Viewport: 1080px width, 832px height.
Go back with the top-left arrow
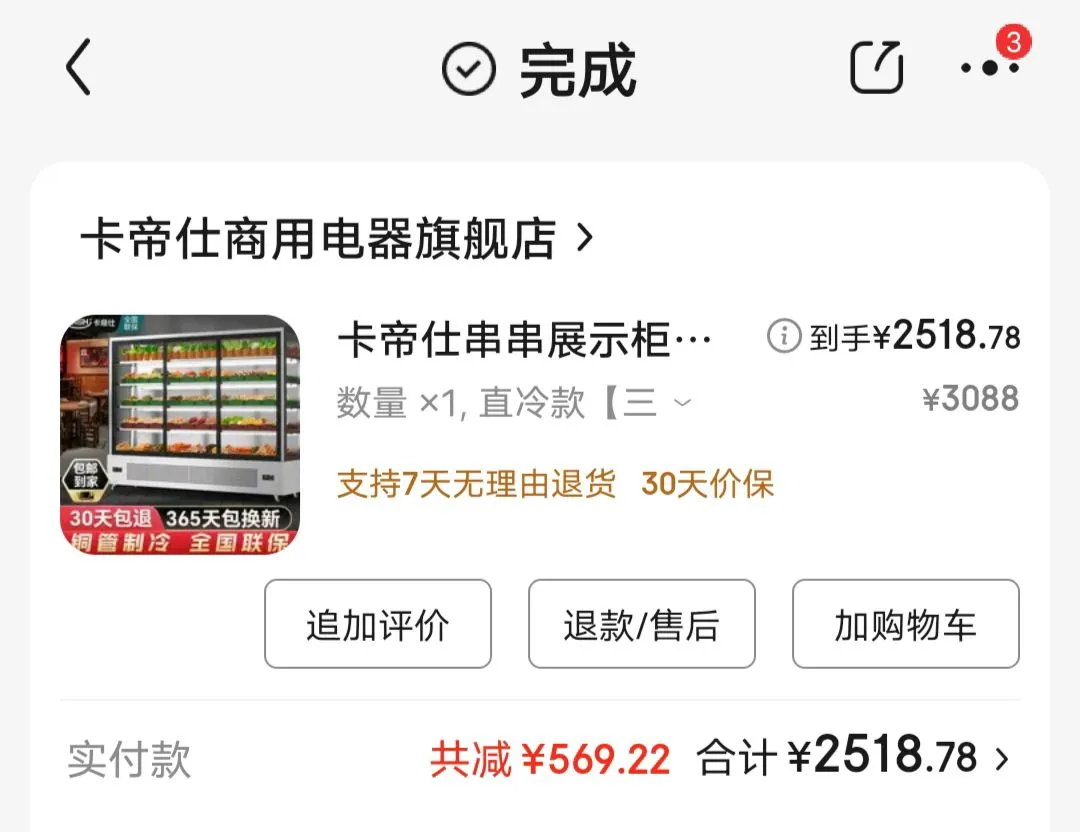79,68
